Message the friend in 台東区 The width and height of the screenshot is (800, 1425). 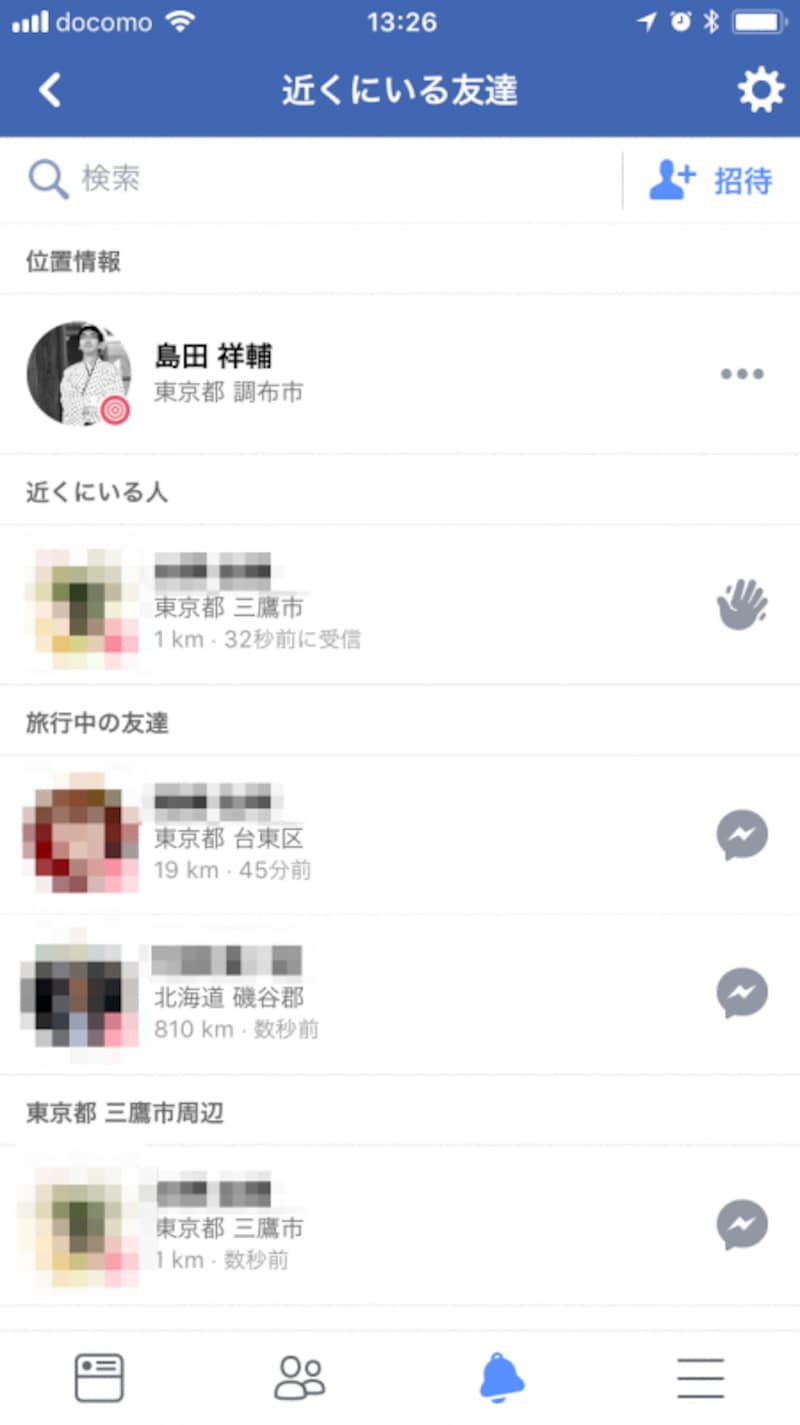[x=742, y=835]
